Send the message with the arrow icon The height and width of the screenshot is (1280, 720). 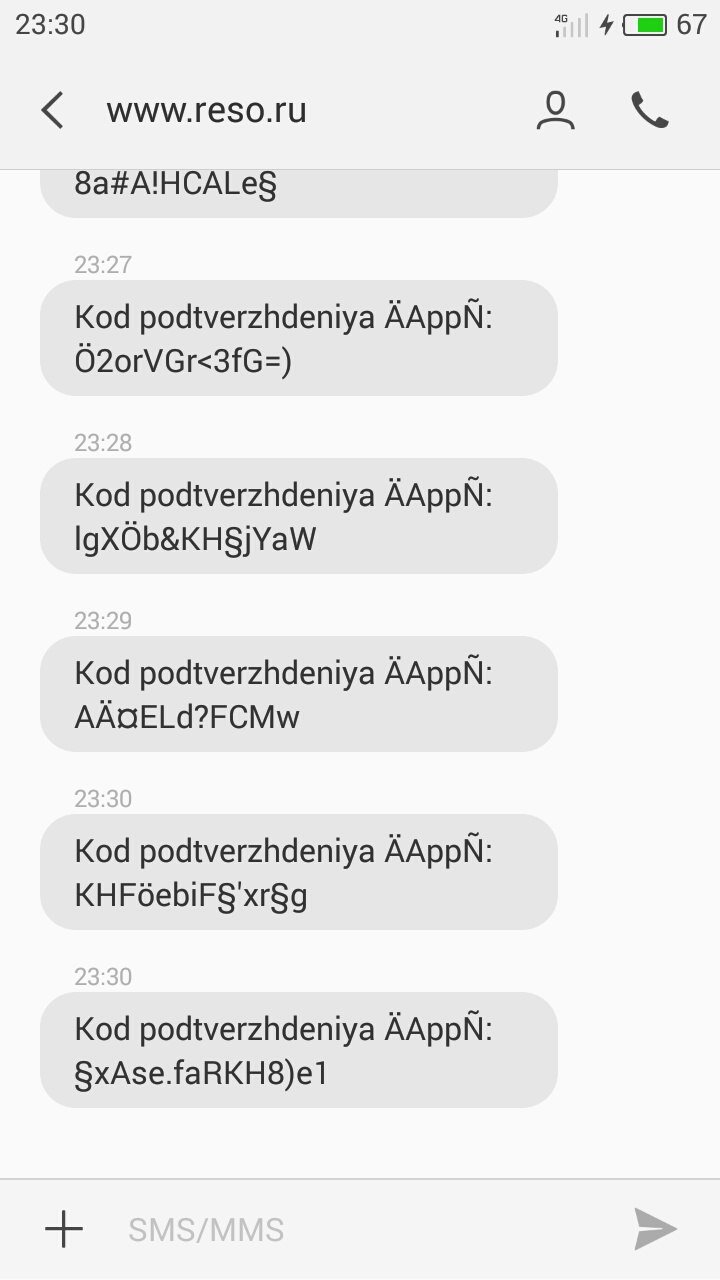click(x=656, y=1229)
